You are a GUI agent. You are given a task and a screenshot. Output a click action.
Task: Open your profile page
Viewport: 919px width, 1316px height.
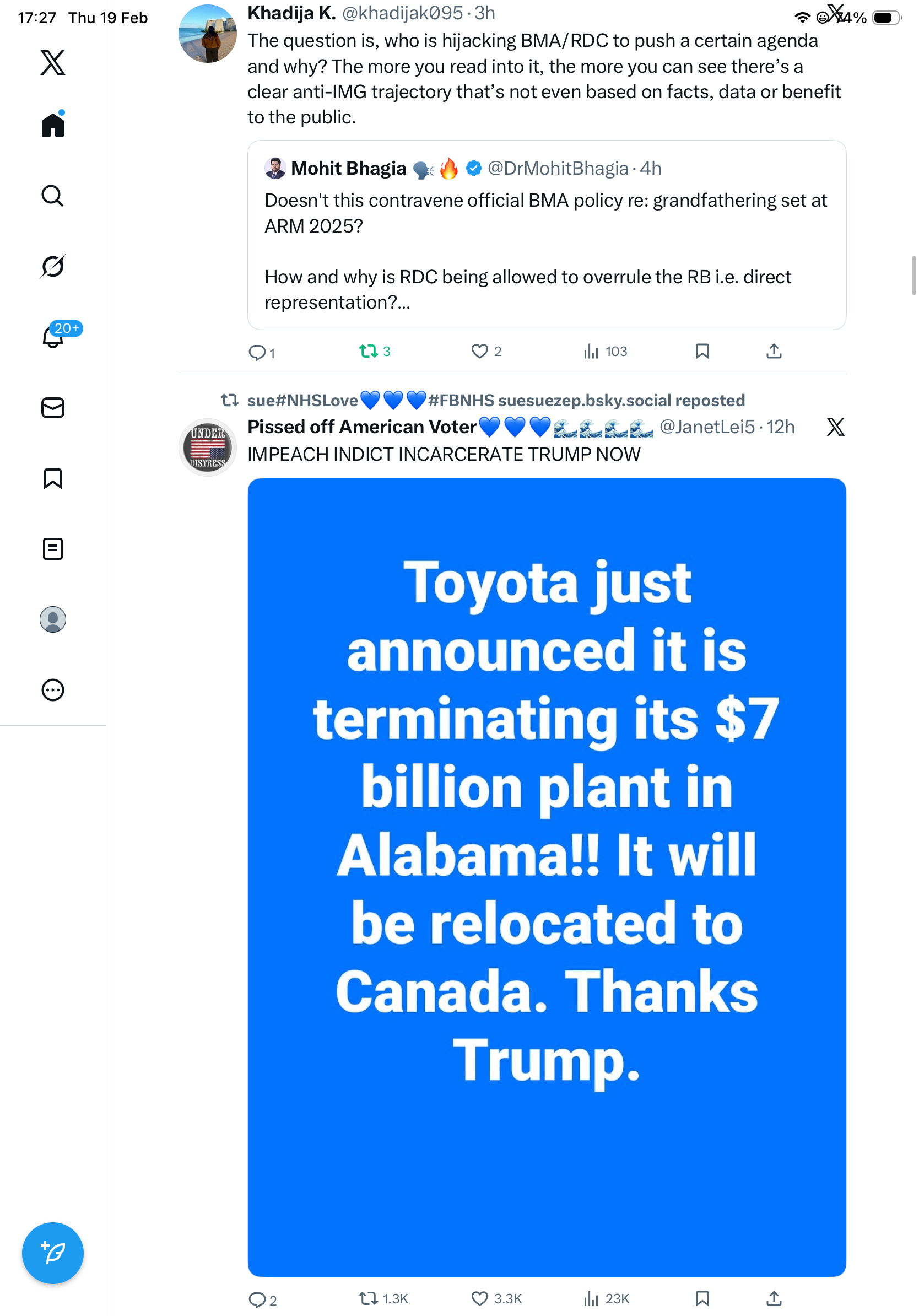pos(53,619)
